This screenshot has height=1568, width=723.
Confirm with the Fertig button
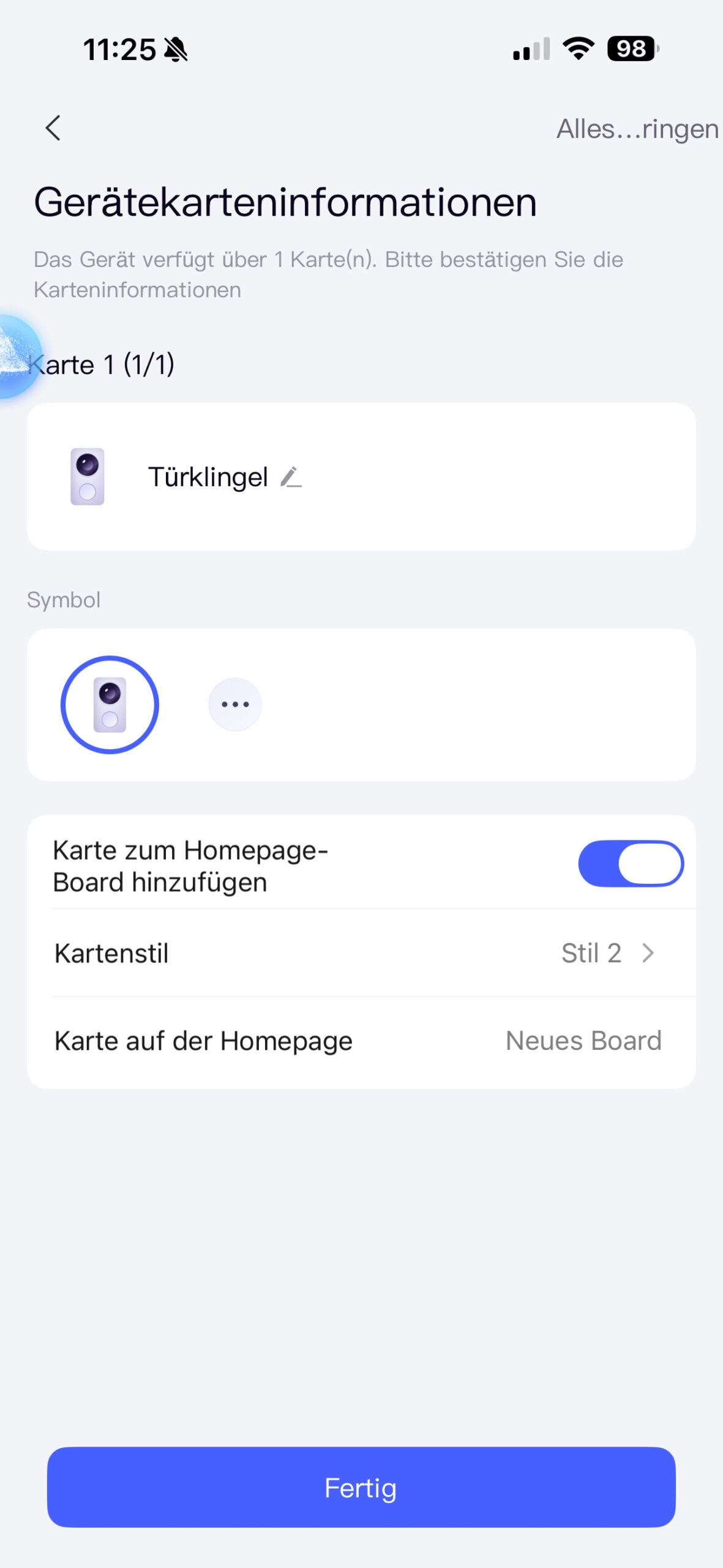coord(361,1487)
